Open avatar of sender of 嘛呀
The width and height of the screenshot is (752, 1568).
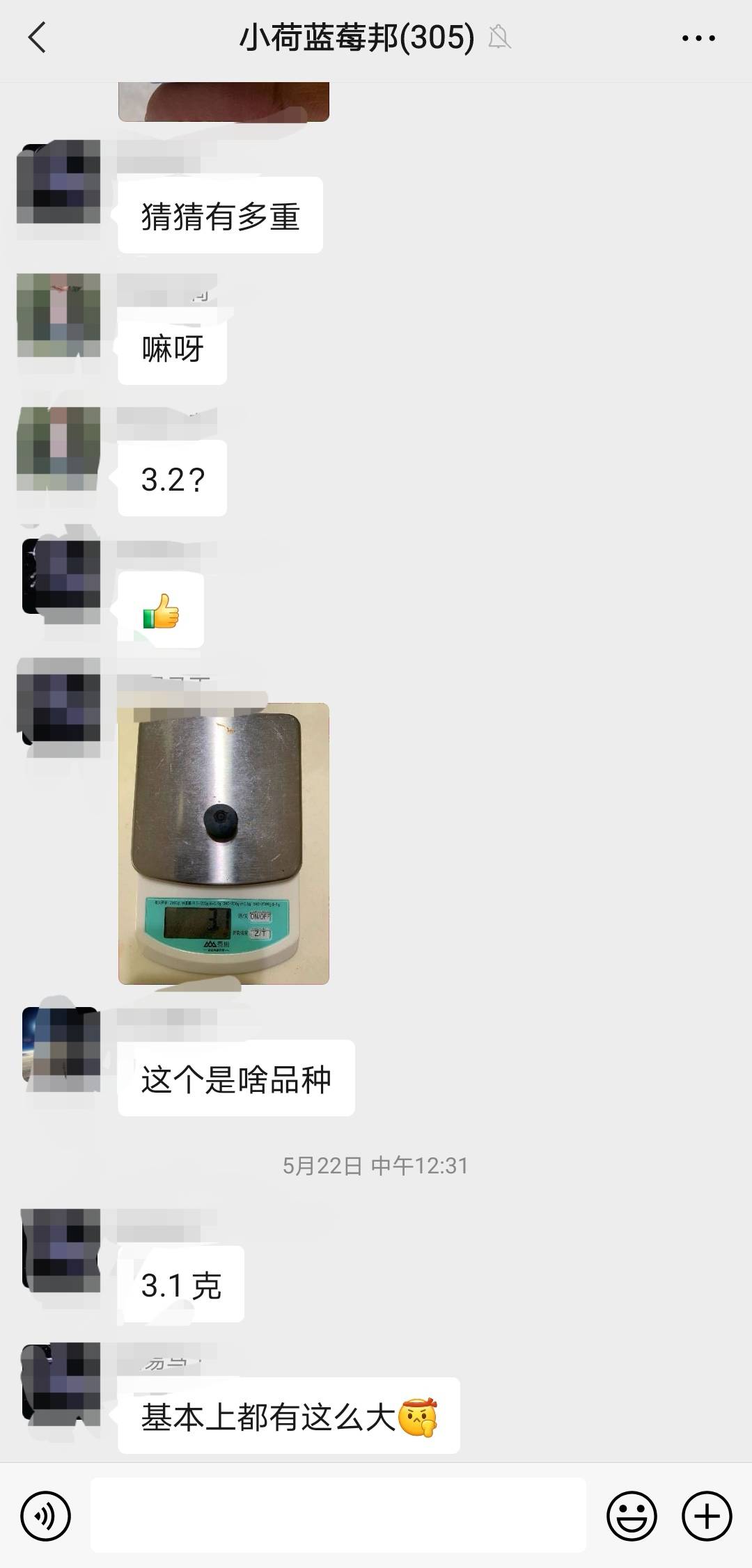(58, 315)
